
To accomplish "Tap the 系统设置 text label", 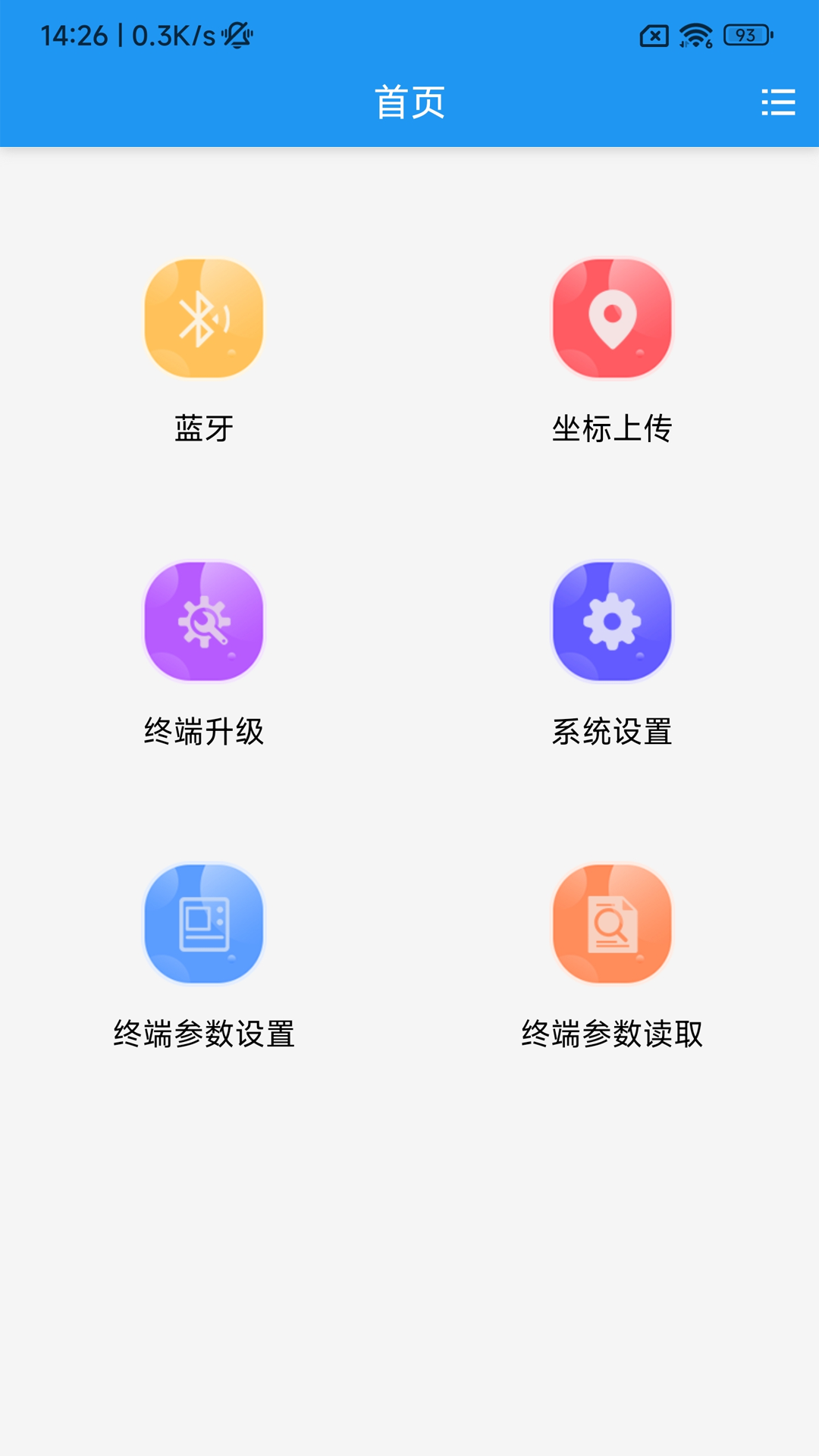I will point(613,732).
